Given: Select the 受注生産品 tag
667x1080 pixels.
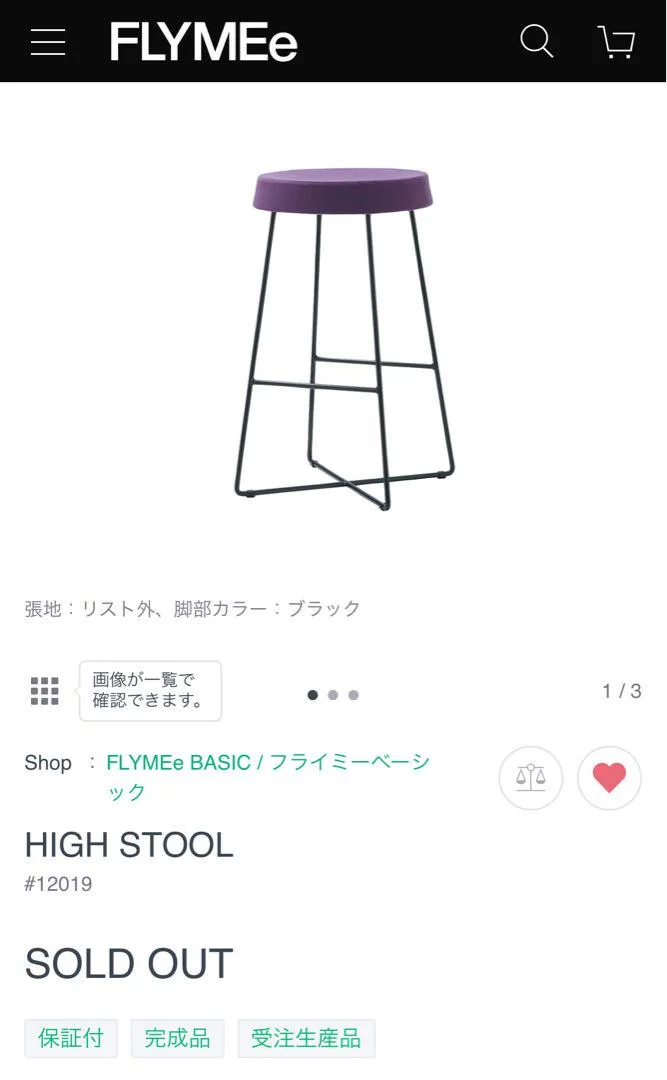Looking at the screenshot, I should point(306,1038).
